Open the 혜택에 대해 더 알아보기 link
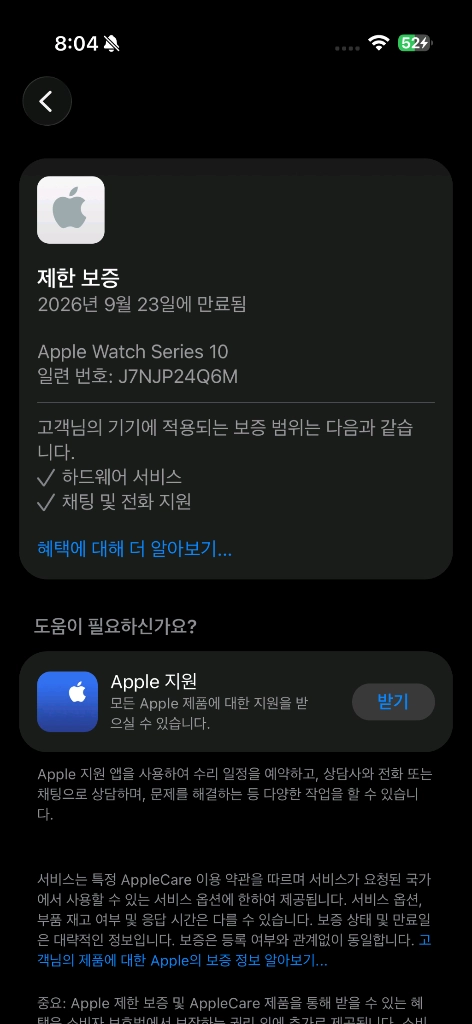 point(134,549)
